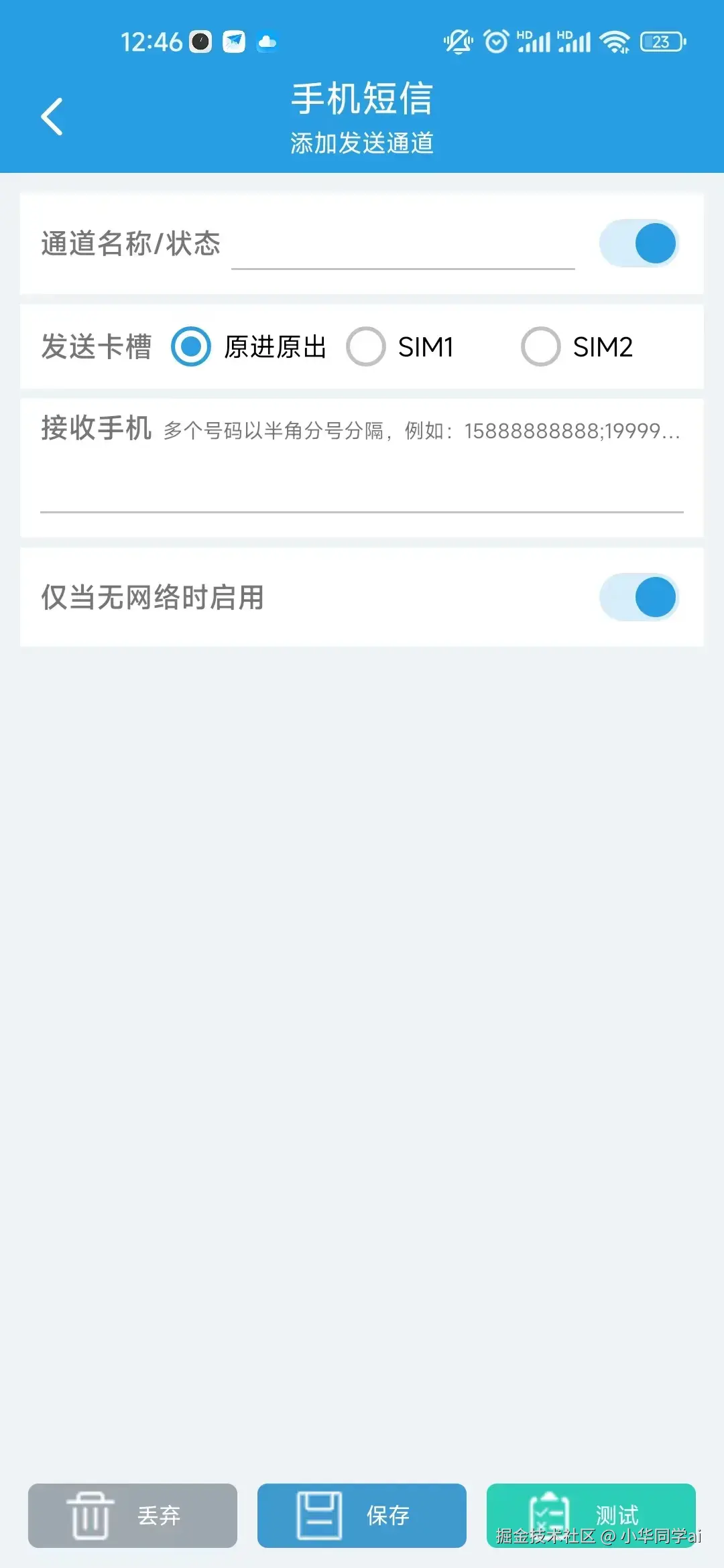
Task: Tap the 丢弃 discard button
Action: (133, 1516)
